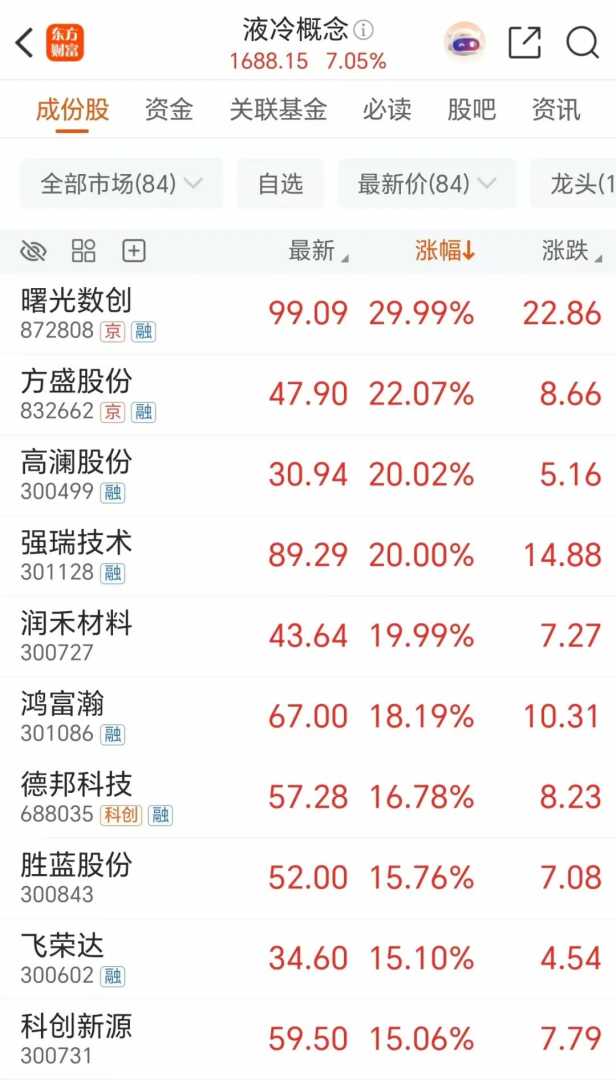
Task: Open the search magnifier icon
Action: pyautogui.click(x=582, y=42)
